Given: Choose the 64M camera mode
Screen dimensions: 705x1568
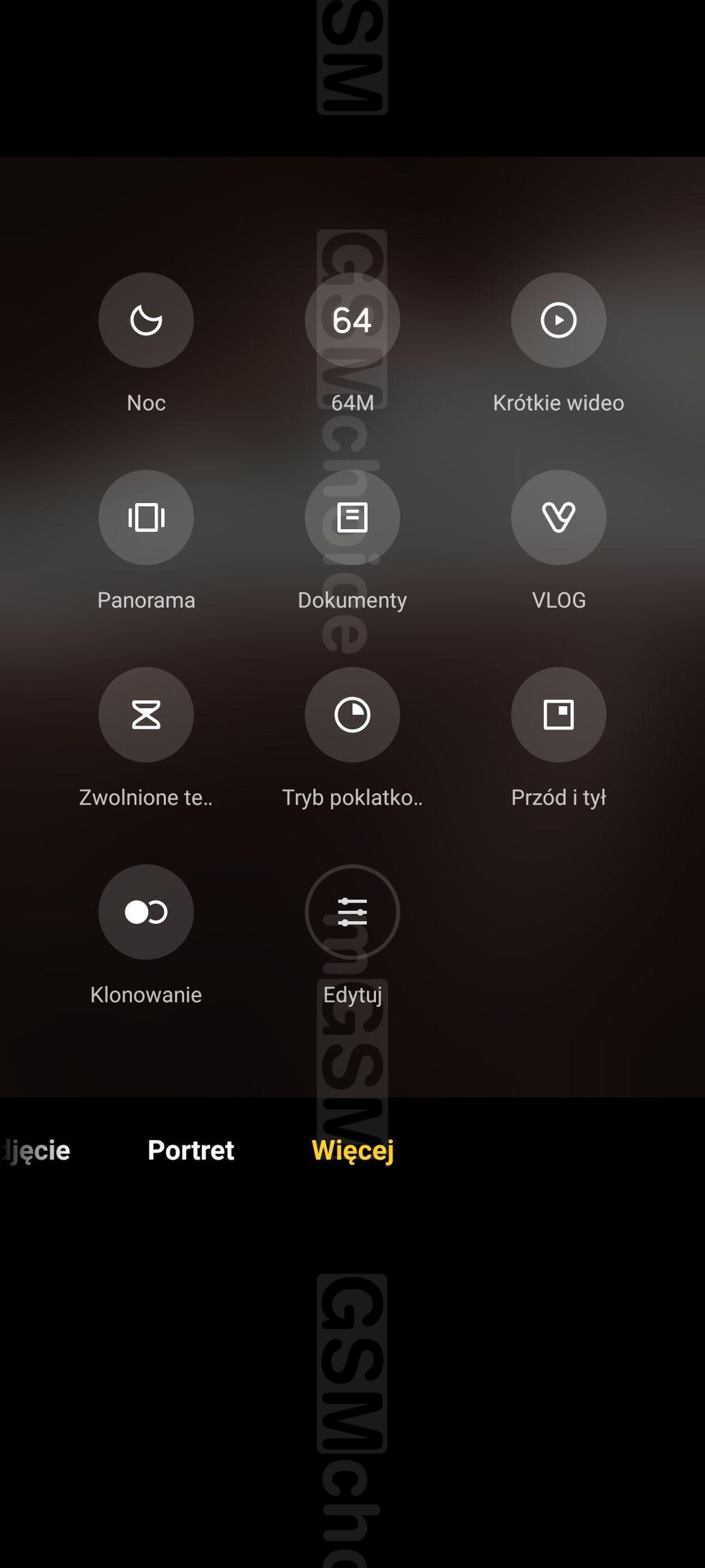Looking at the screenshot, I should (x=352, y=320).
